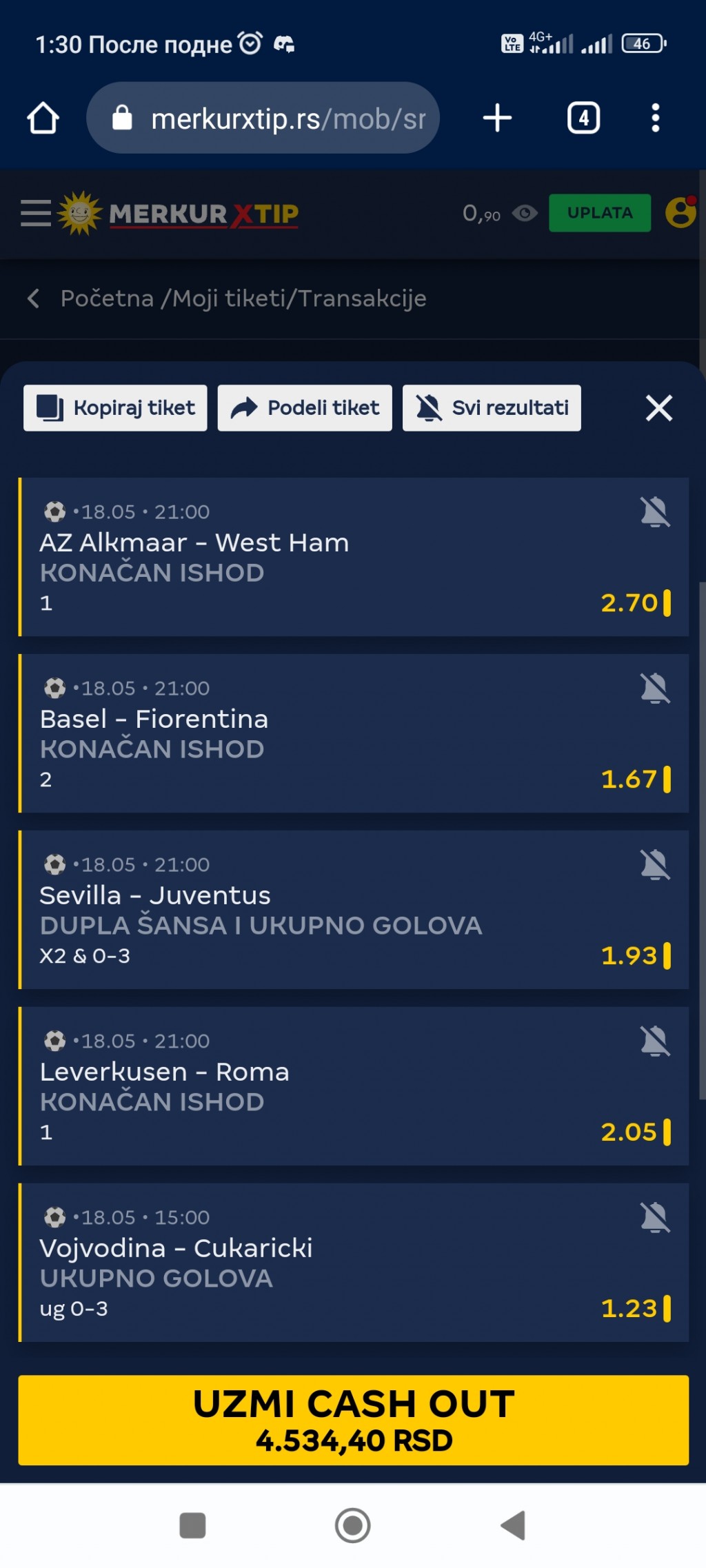Viewport: 706px width, 1568px height.
Task: Close the ticket details panel
Action: pyautogui.click(x=658, y=408)
